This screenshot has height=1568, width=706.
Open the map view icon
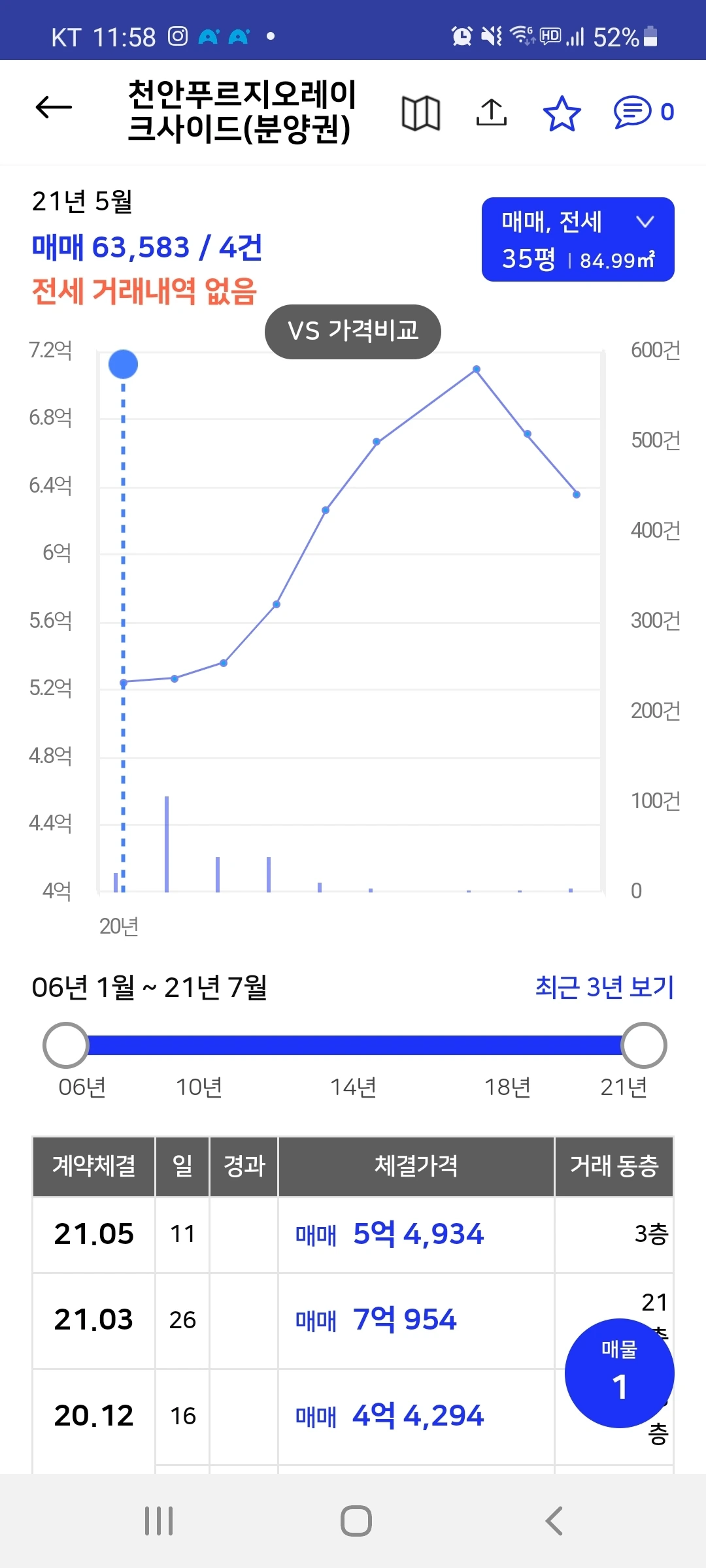[420, 113]
